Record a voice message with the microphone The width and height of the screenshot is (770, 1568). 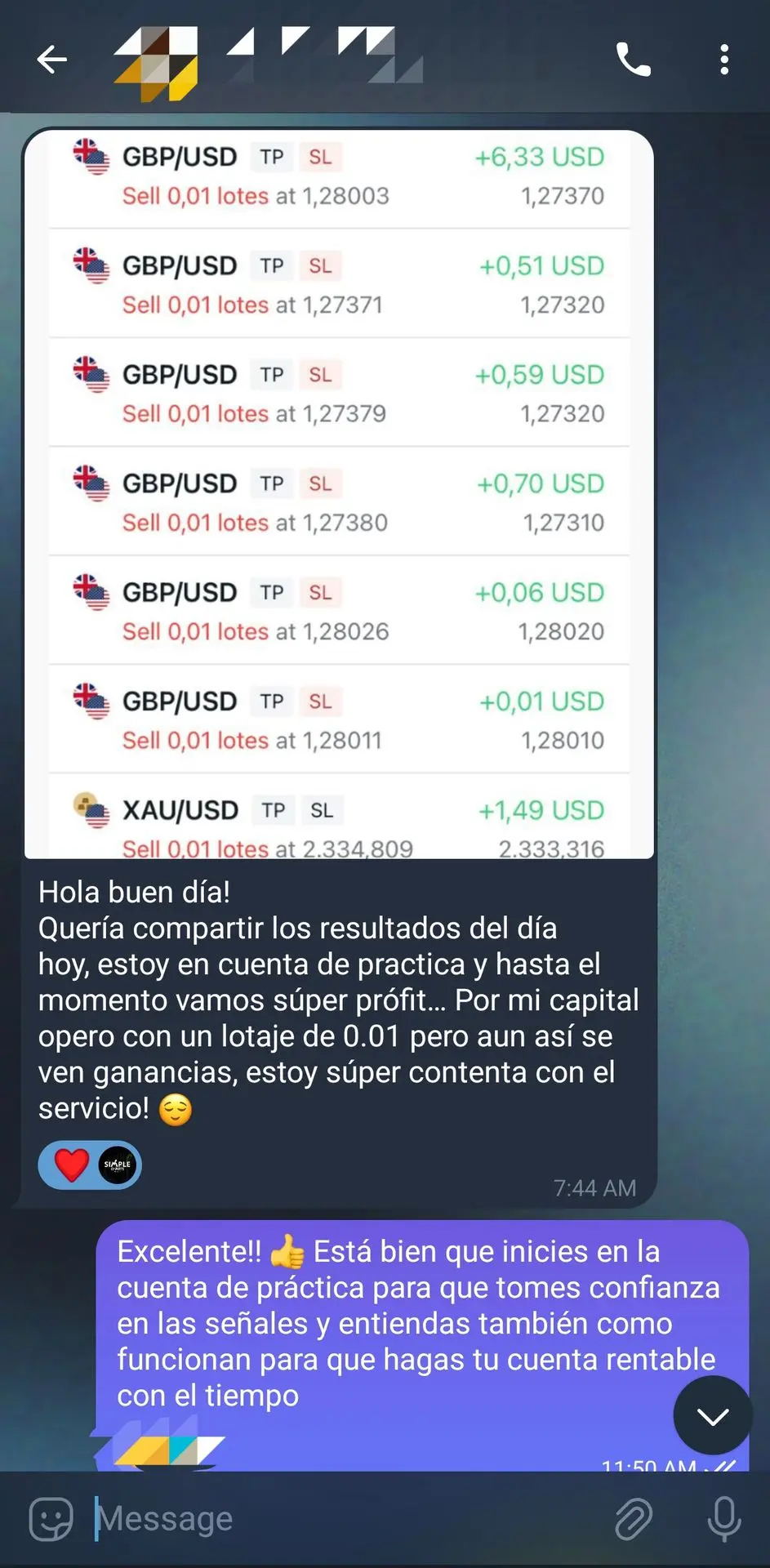(724, 1519)
